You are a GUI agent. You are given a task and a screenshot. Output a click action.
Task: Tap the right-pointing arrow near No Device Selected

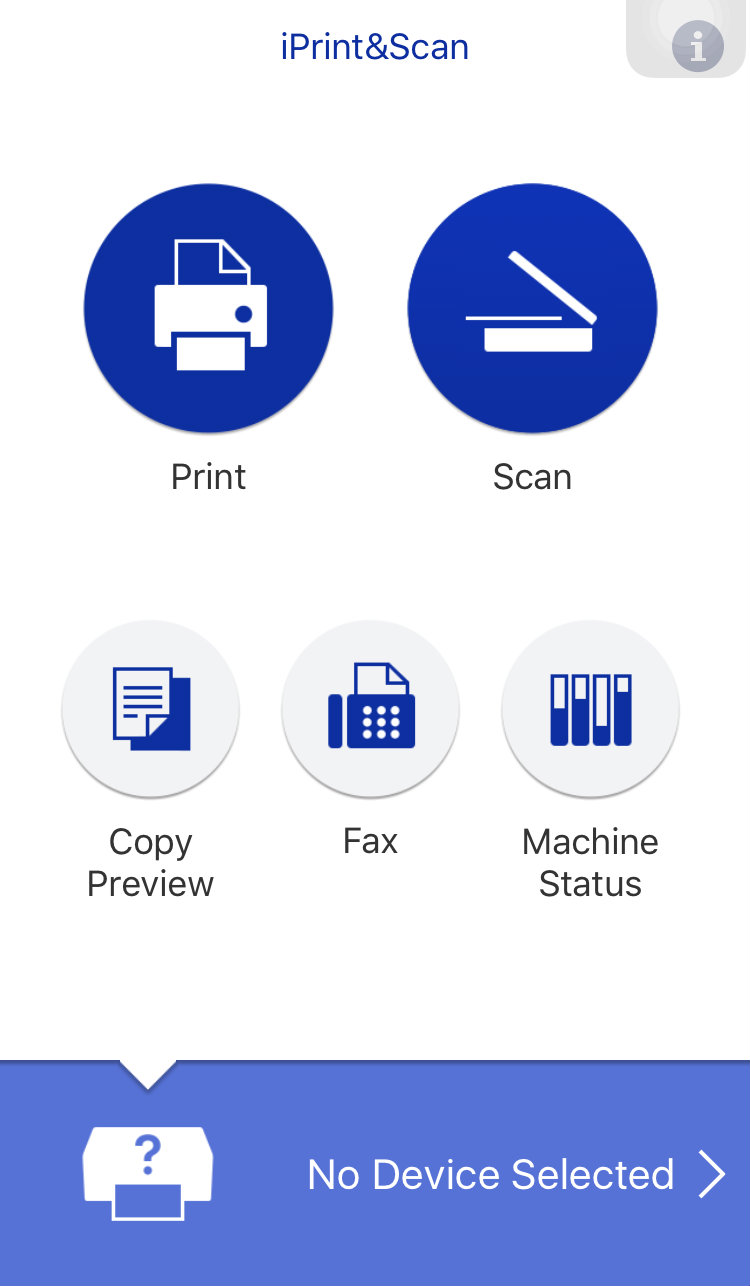(x=712, y=1175)
